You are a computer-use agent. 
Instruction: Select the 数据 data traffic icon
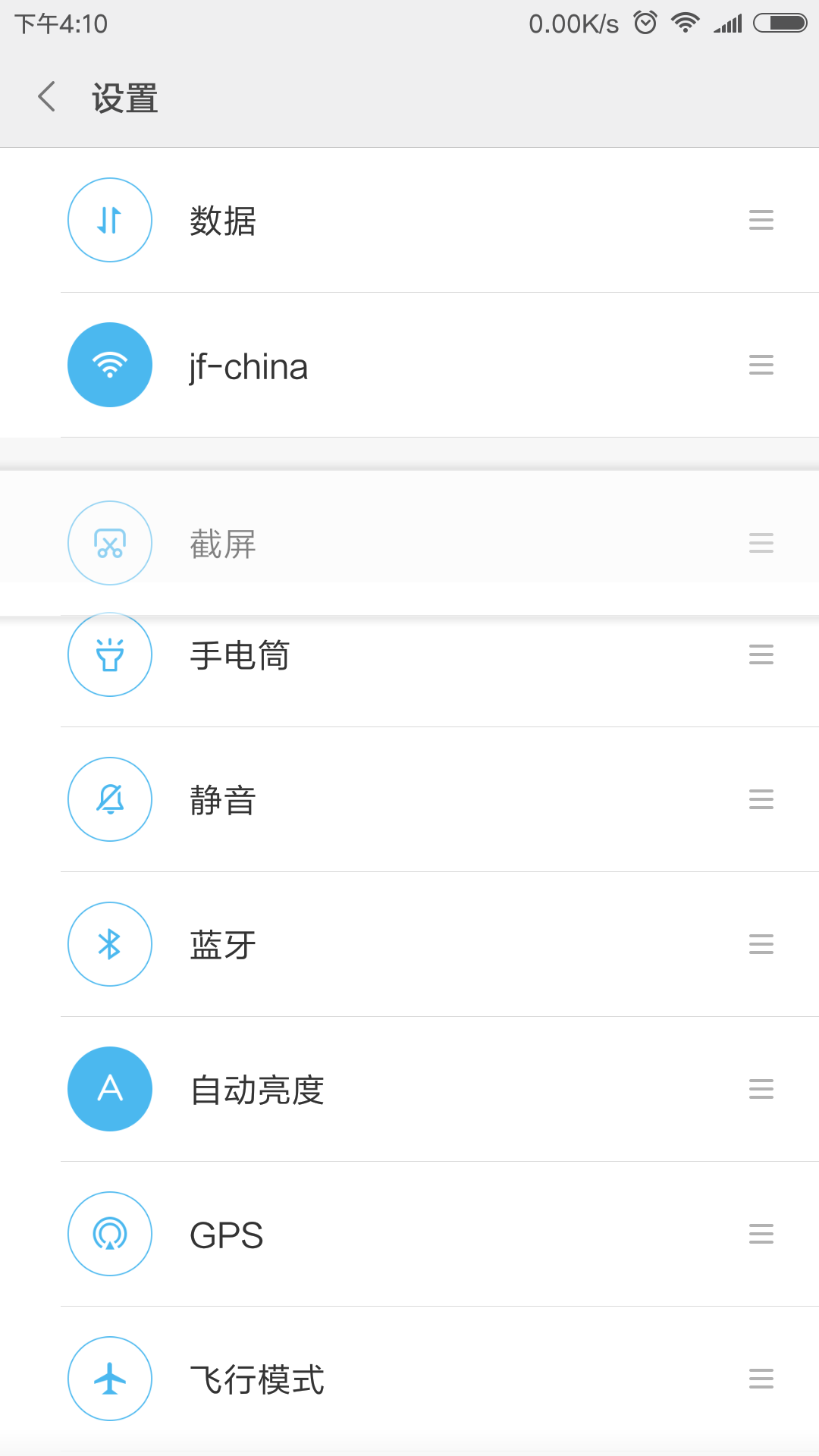click(x=109, y=220)
